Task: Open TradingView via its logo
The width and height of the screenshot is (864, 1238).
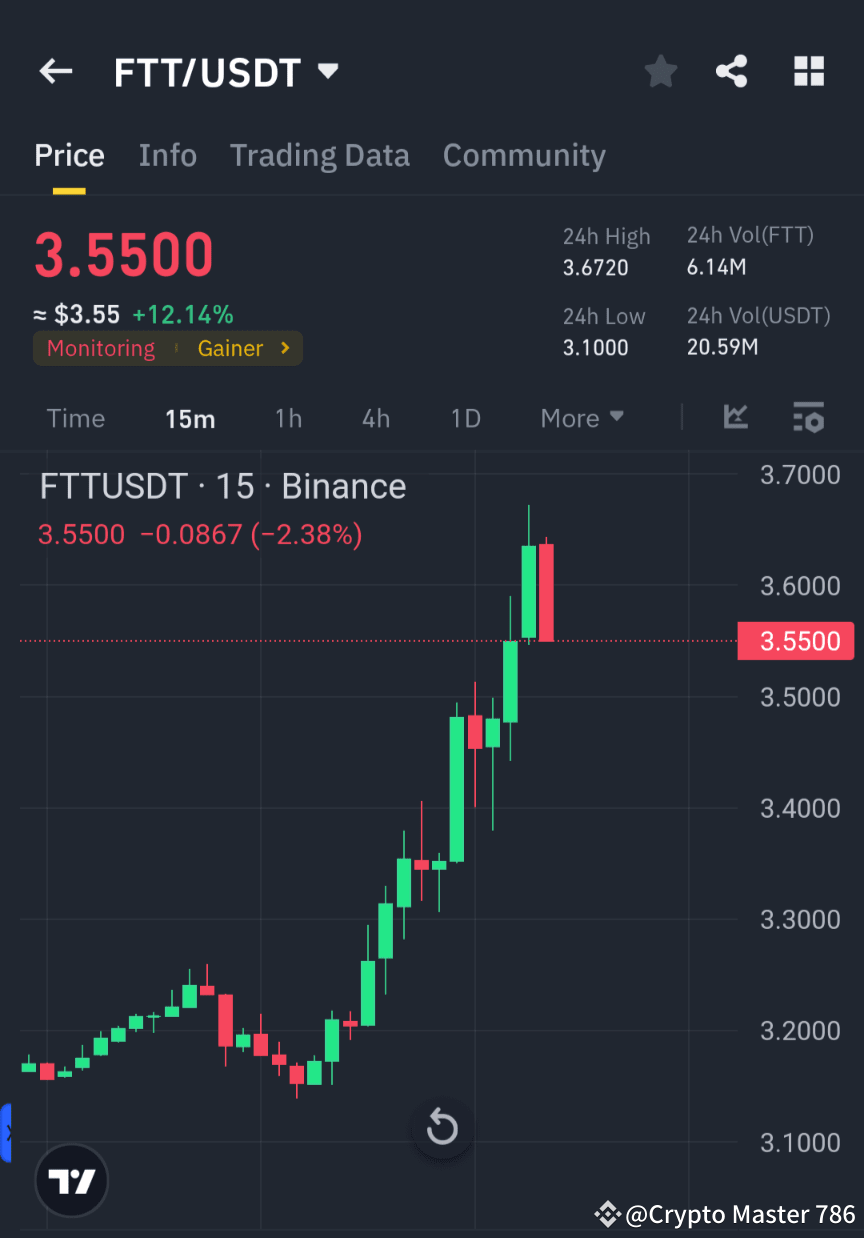Action: click(x=70, y=1180)
